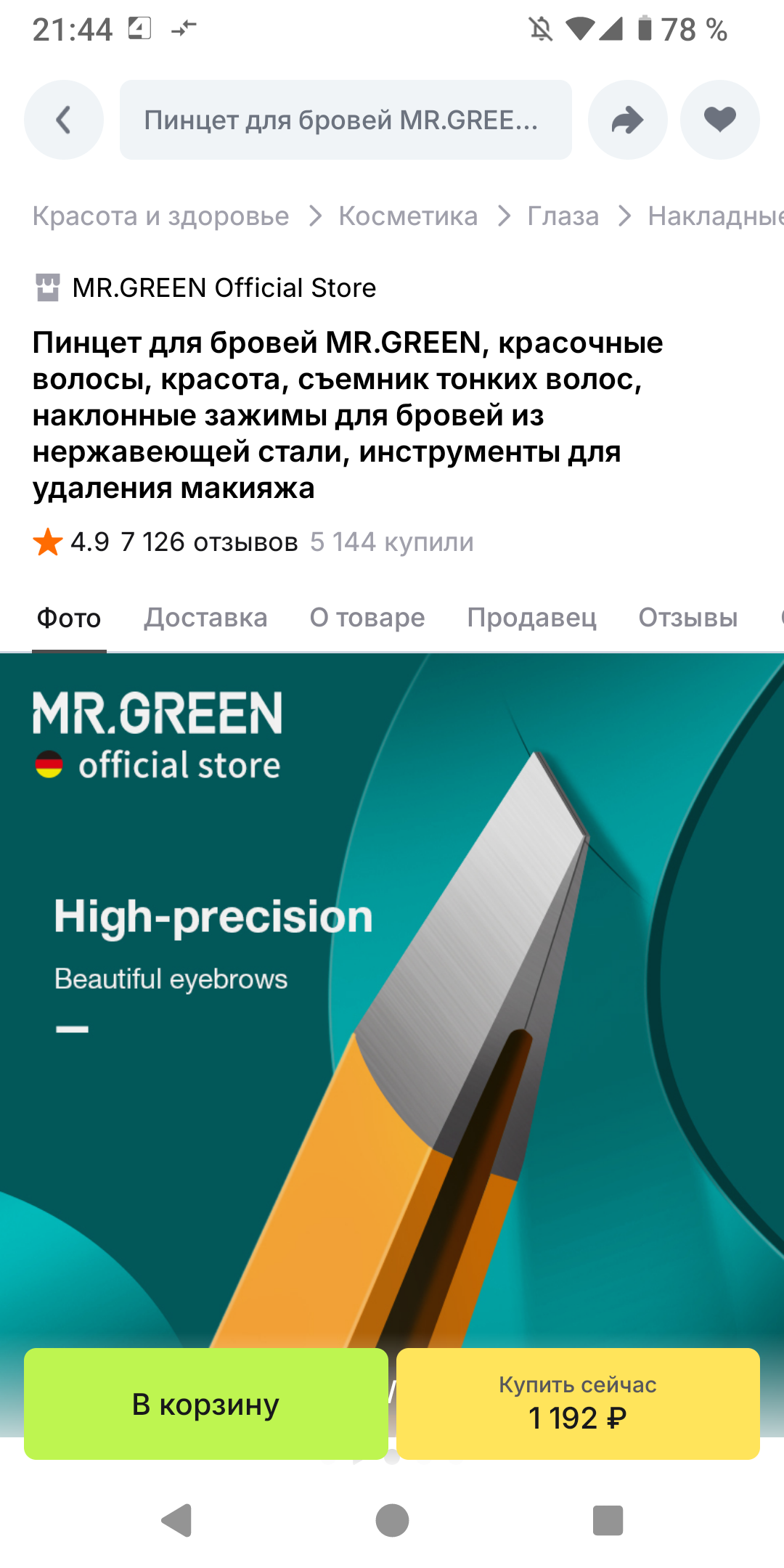Viewport: 784px width, 1568px height.
Task: Tap the system home button
Action: point(392,1520)
